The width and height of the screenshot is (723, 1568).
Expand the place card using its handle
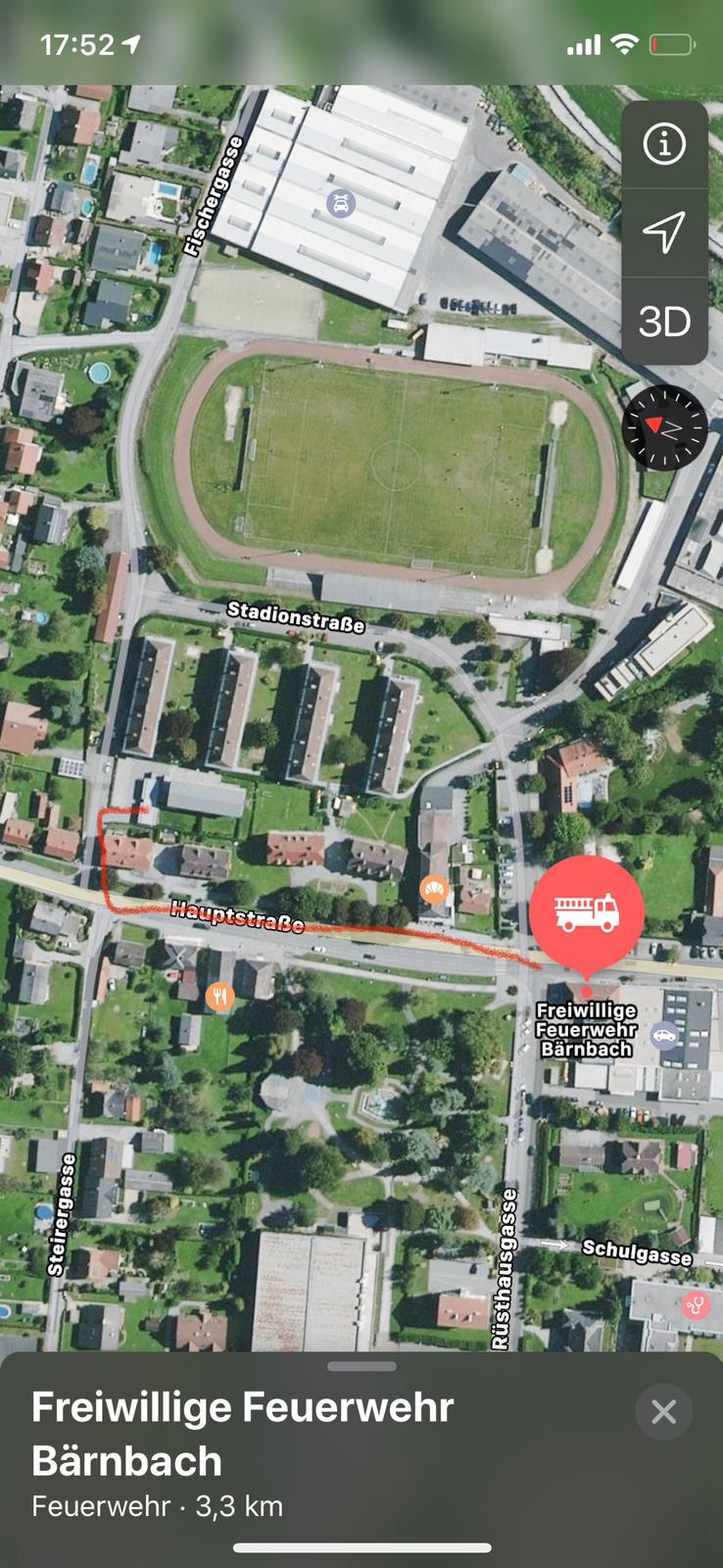click(361, 1366)
